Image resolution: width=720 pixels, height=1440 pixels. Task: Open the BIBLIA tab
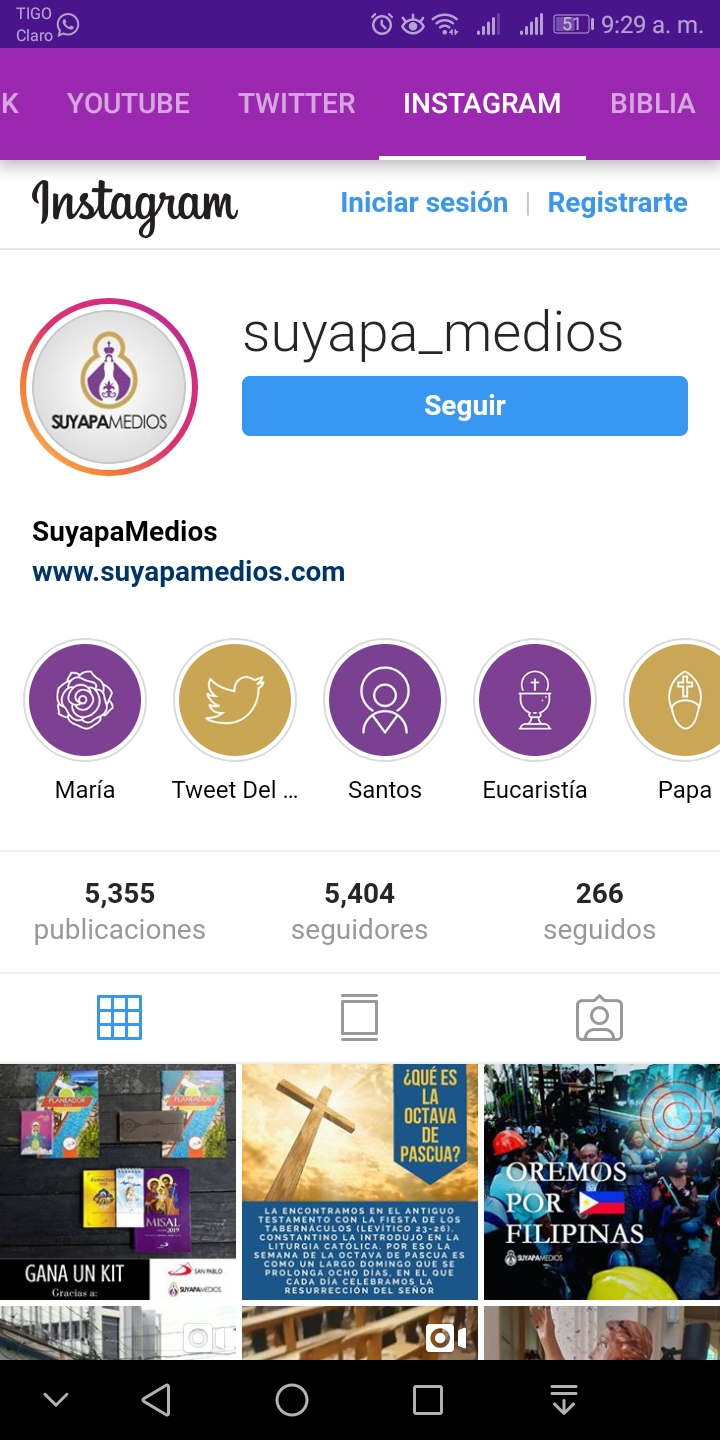click(x=652, y=104)
